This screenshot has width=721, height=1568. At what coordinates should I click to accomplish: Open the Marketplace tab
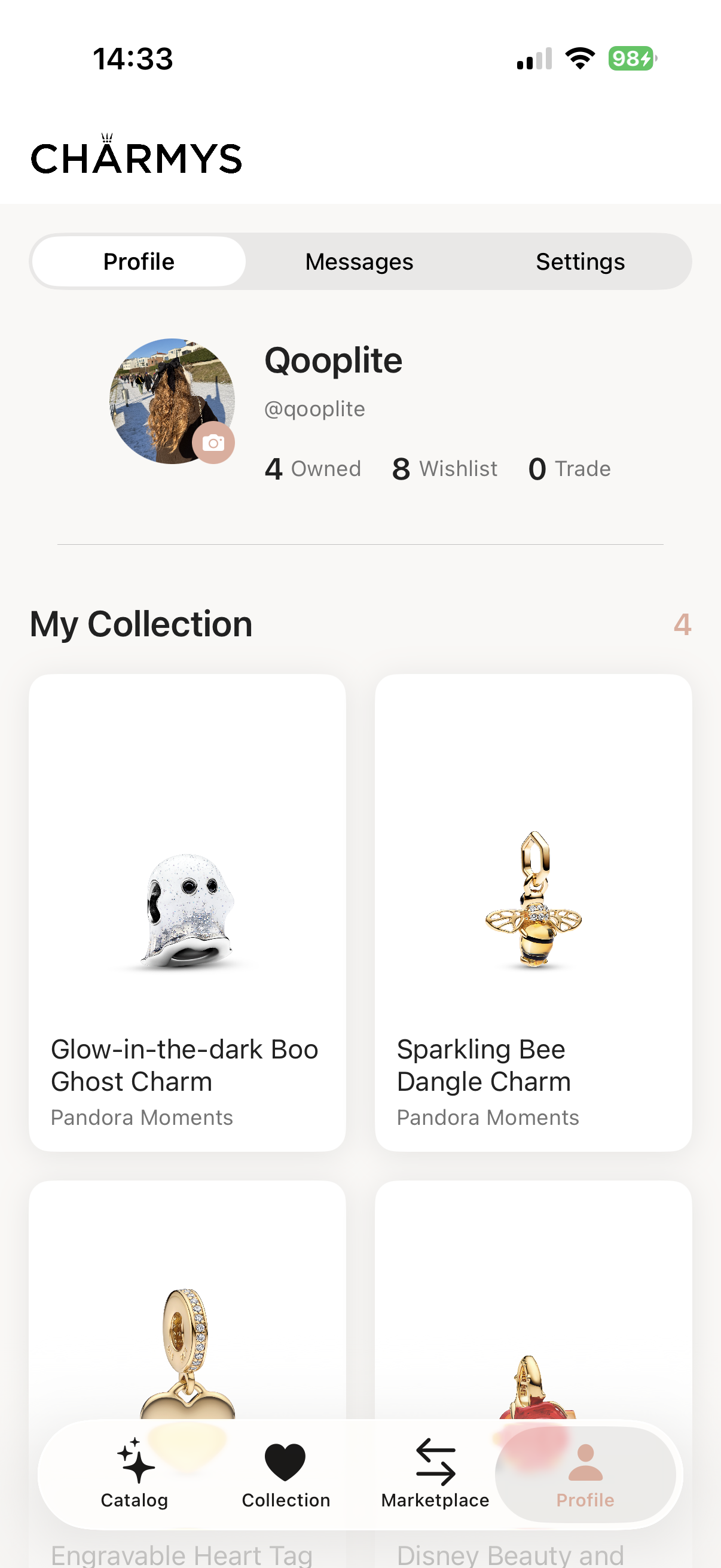click(x=435, y=1474)
